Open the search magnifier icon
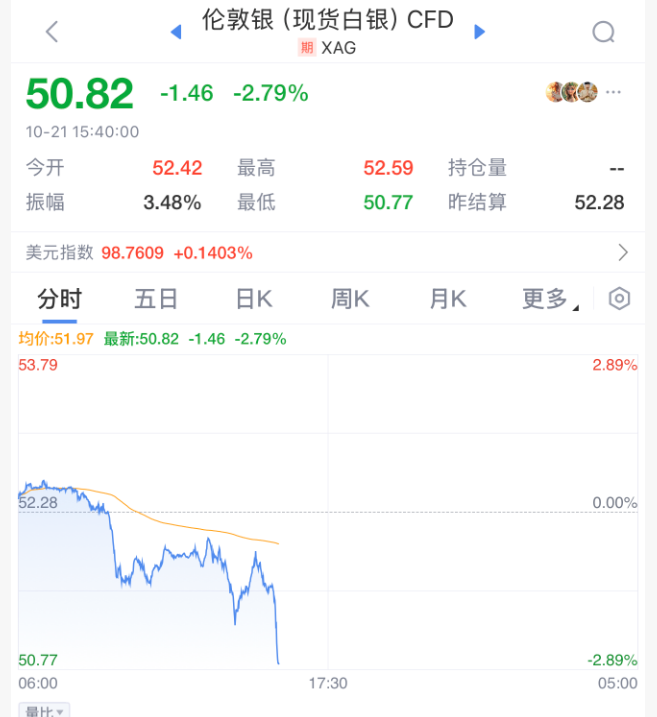 tap(603, 32)
